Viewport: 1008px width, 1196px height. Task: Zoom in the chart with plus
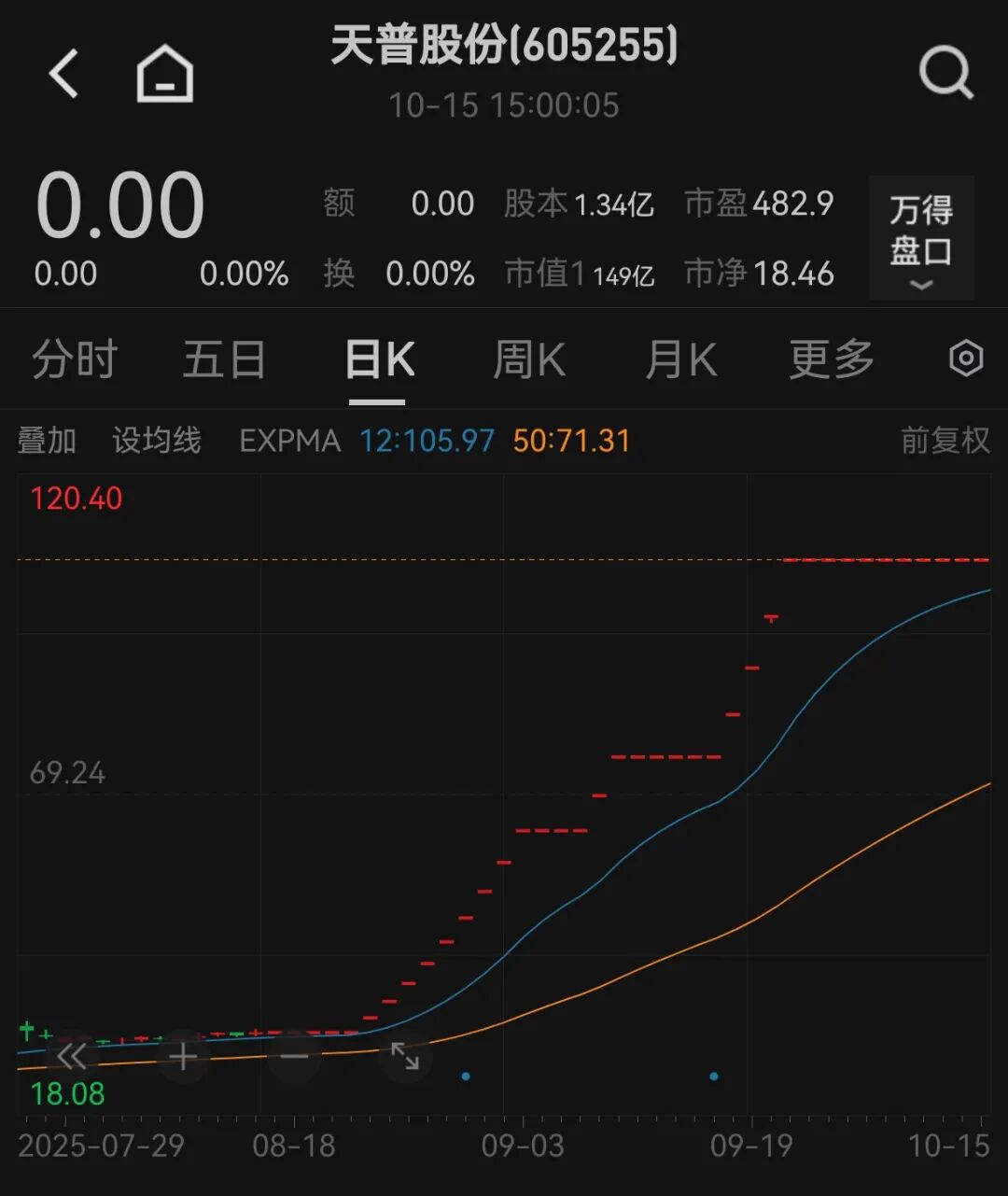point(183,1057)
